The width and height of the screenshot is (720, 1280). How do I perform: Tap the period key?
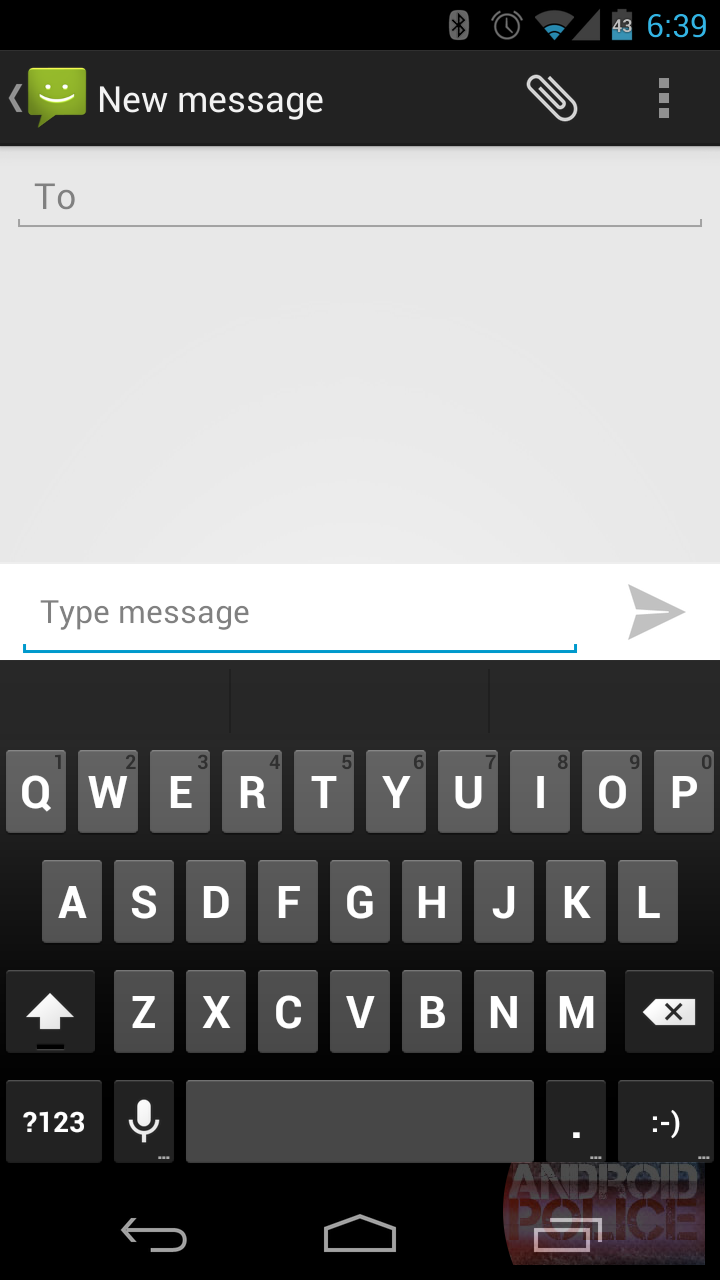click(575, 1121)
